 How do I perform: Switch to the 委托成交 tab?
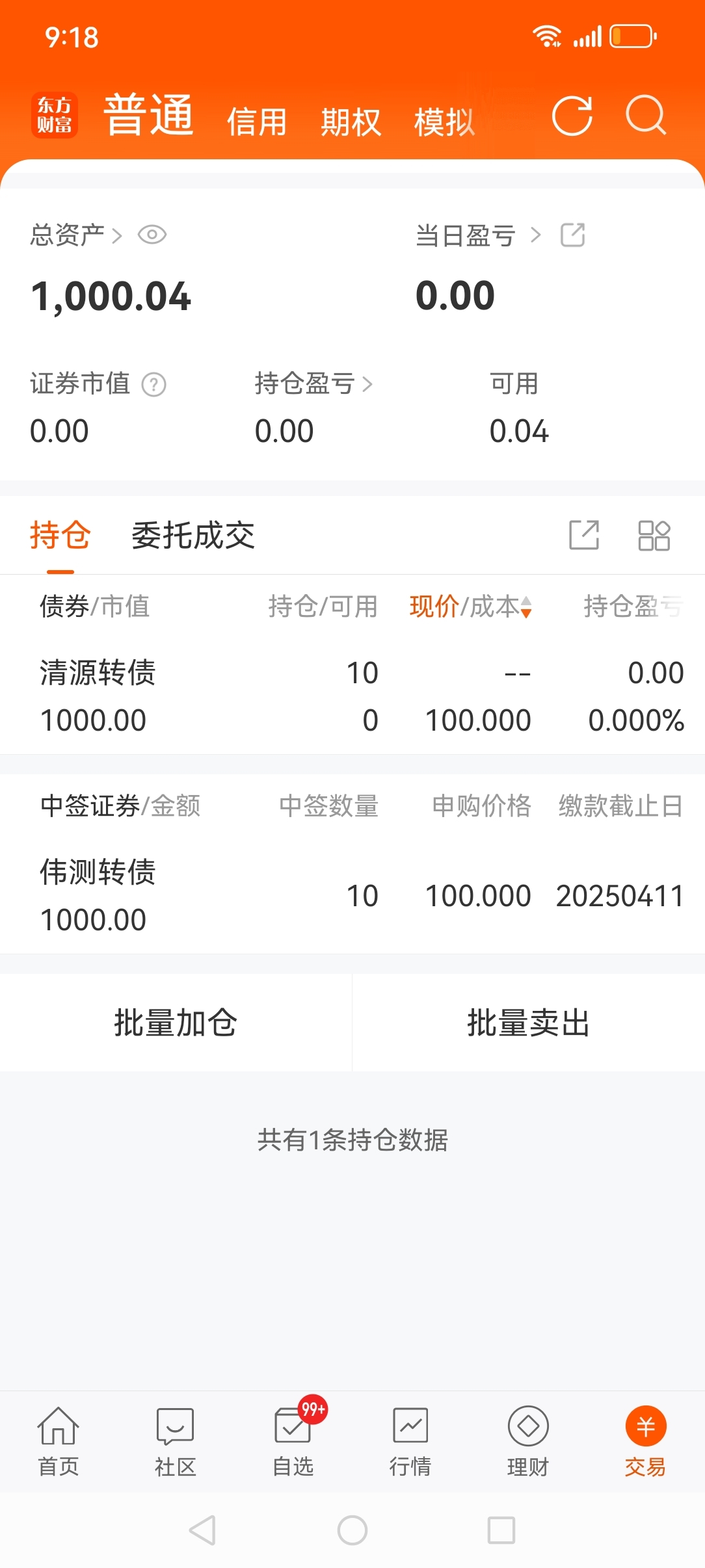pyautogui.click(x=193, y=536)
